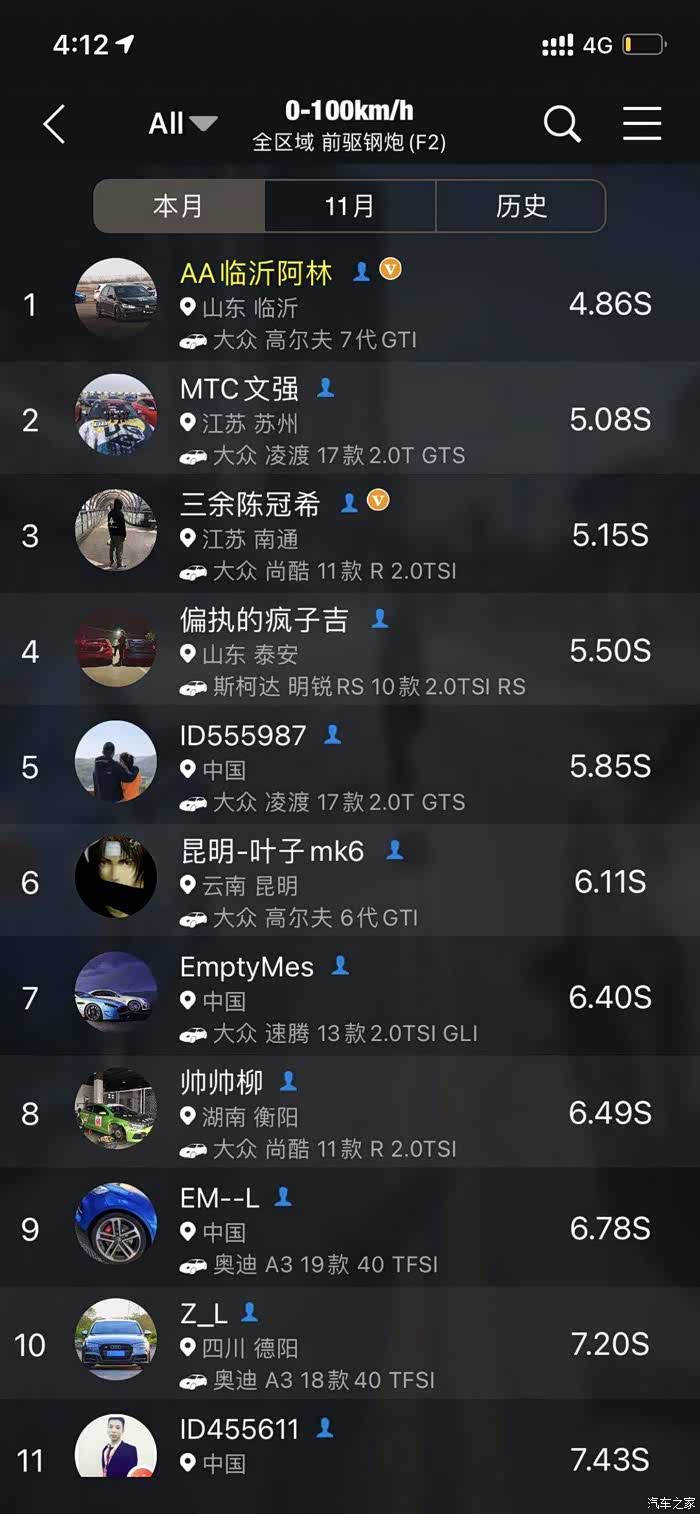The width and height of the screenshot is (700, 1514).
Task: Open the hamburger menu
Action: pos(642,124)
